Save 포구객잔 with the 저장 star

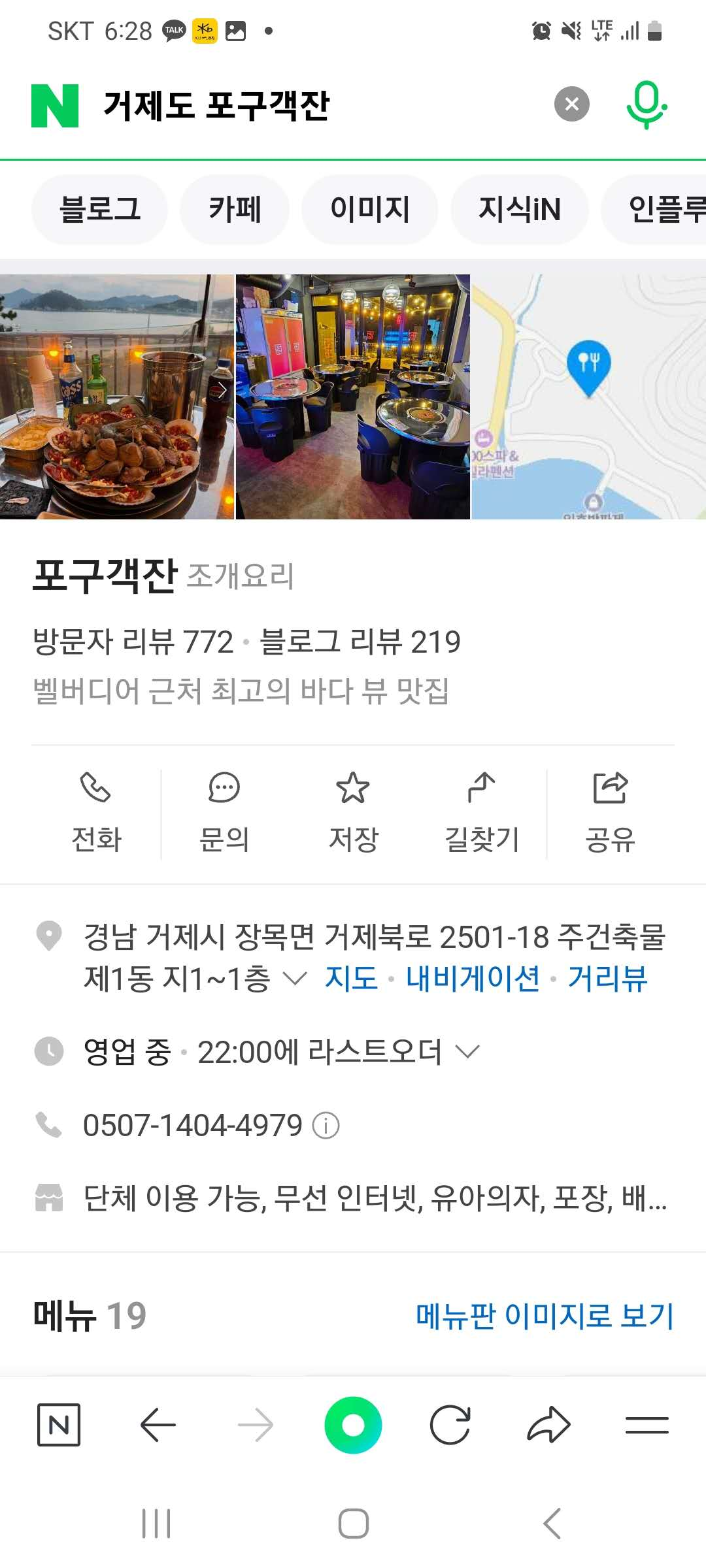pyautogui.click(x=353, y=813)
